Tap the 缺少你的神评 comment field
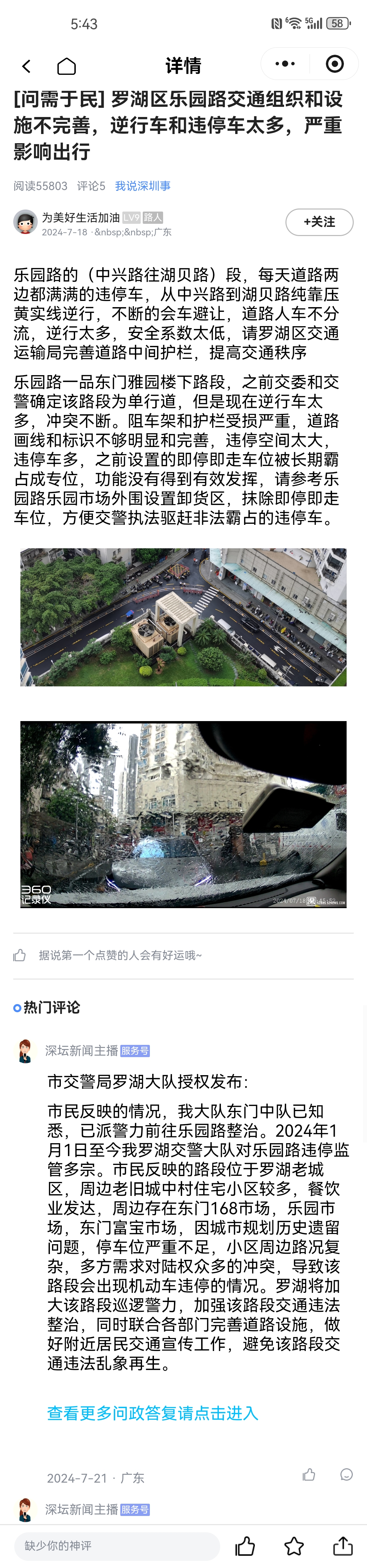 pos(116,1546)
